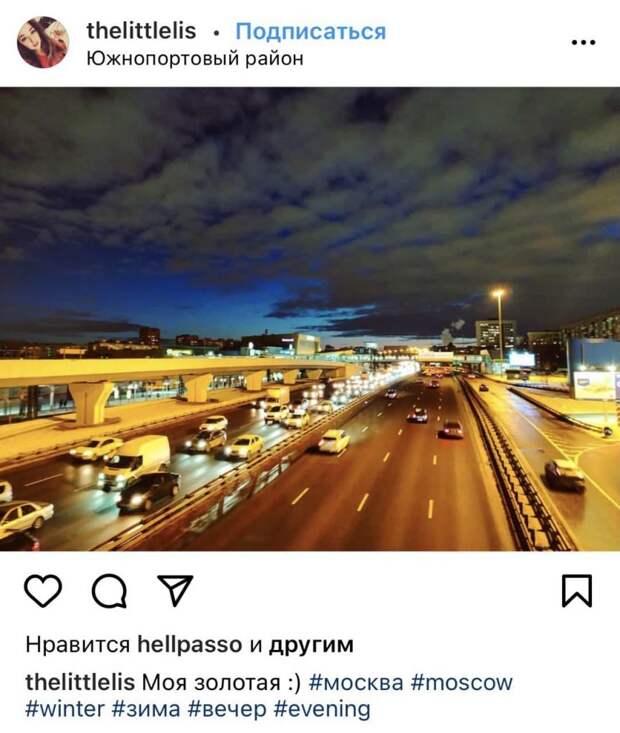Open the #москва hashtag
620x733 pixels.
point(356,683)
